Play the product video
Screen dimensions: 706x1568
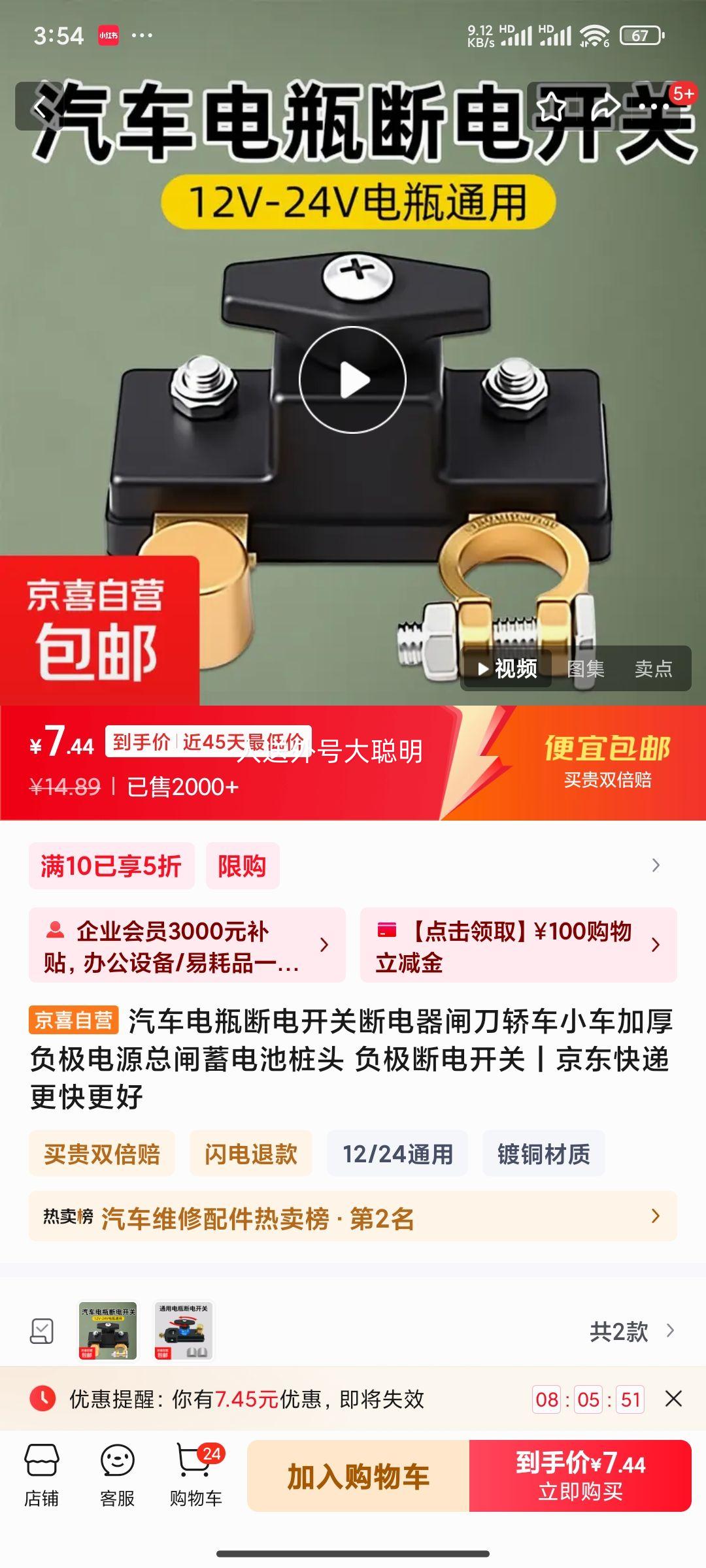click(352, 380)
